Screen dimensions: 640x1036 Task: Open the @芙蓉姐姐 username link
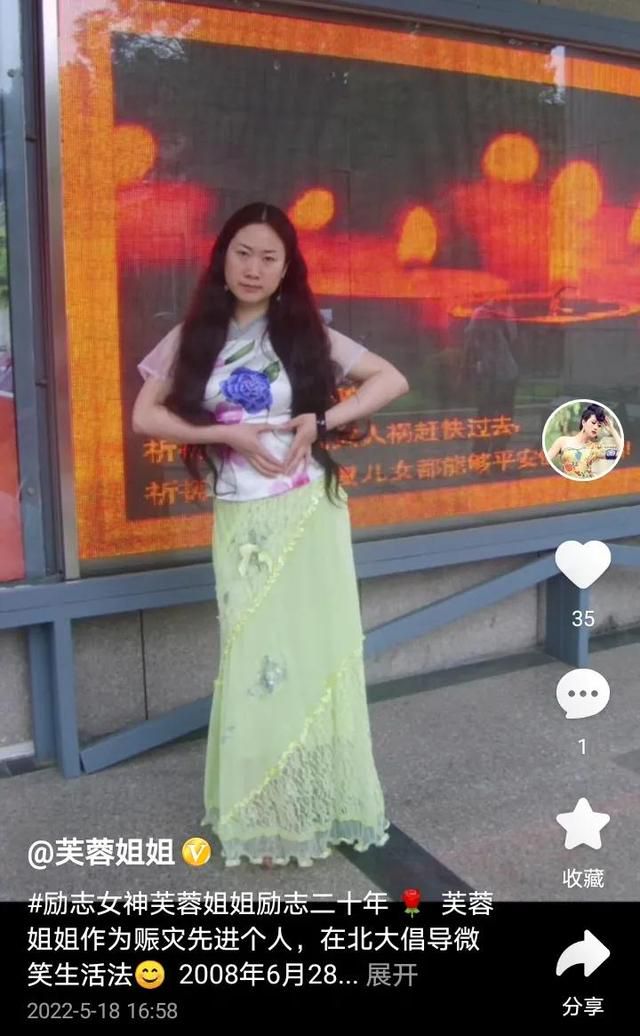coord(101,852)
